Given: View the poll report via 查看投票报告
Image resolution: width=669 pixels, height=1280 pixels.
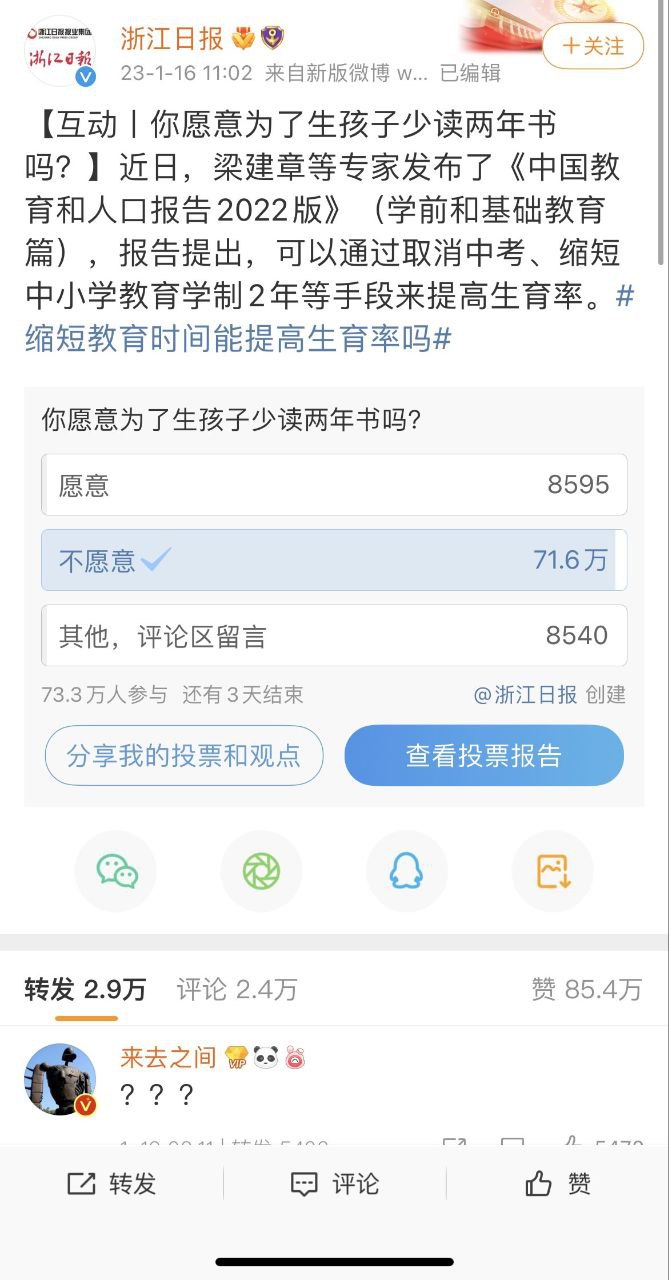Looking at the screenshot, I should click(484, 755).
